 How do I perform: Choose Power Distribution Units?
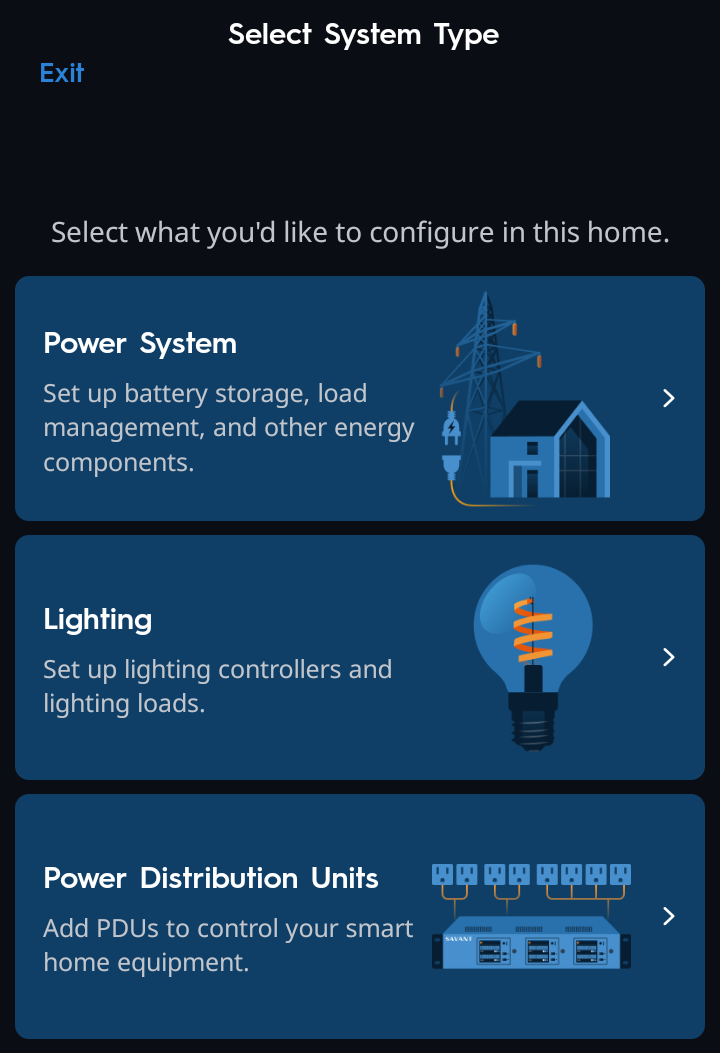point(360,916)
